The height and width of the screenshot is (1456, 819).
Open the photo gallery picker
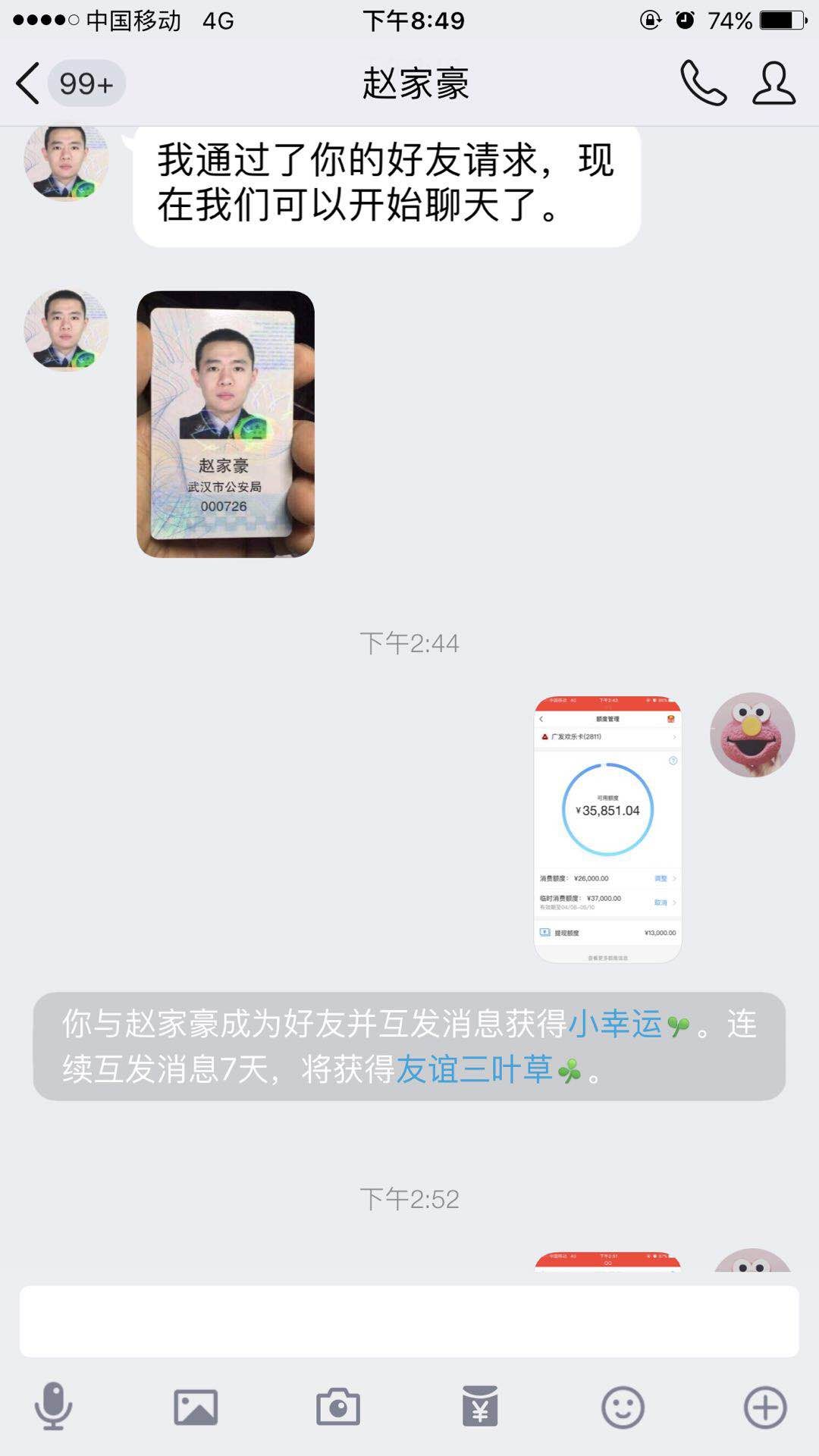tap(196, 1407)
